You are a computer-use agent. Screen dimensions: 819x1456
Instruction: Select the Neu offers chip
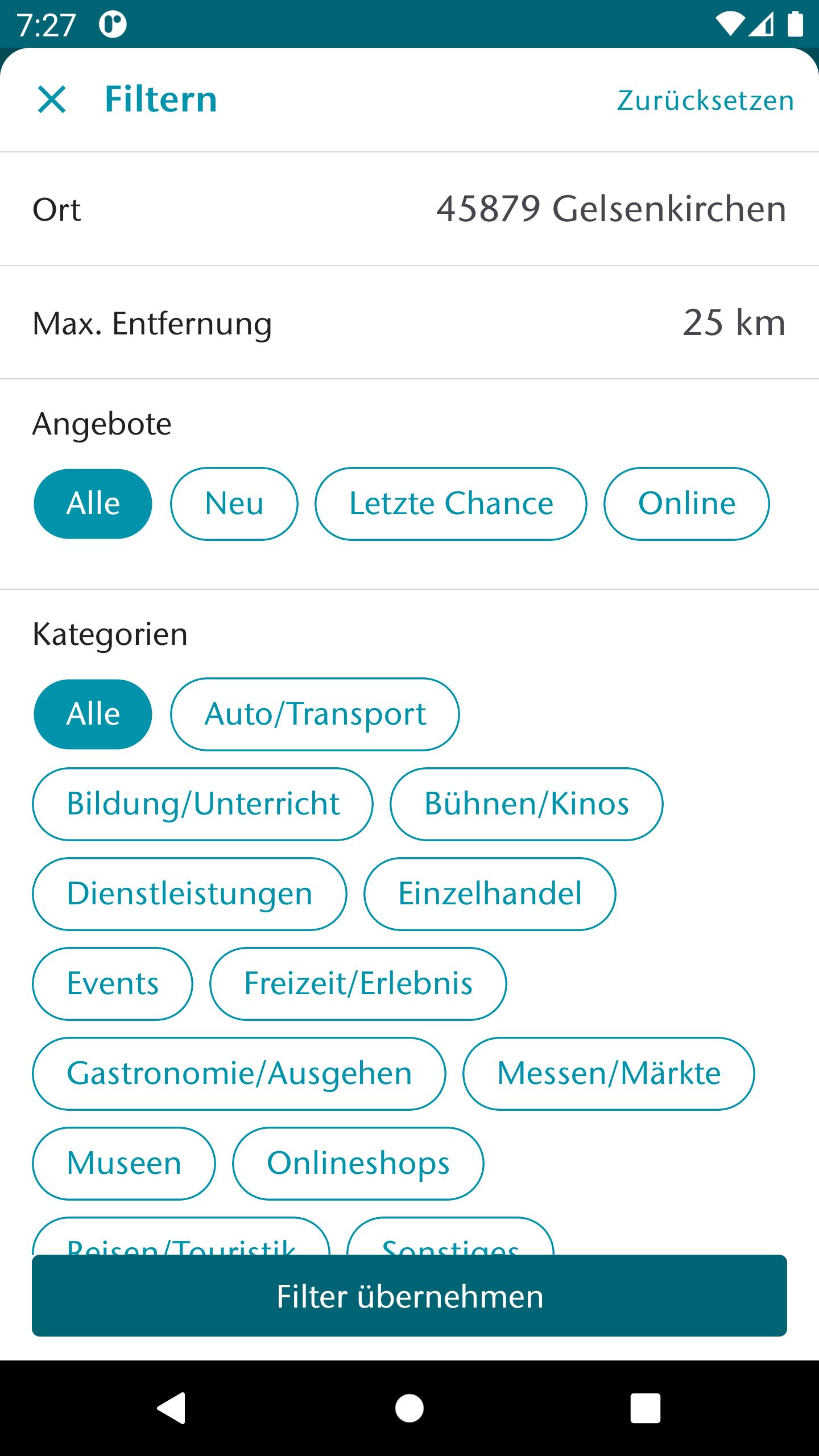[234, 503]
